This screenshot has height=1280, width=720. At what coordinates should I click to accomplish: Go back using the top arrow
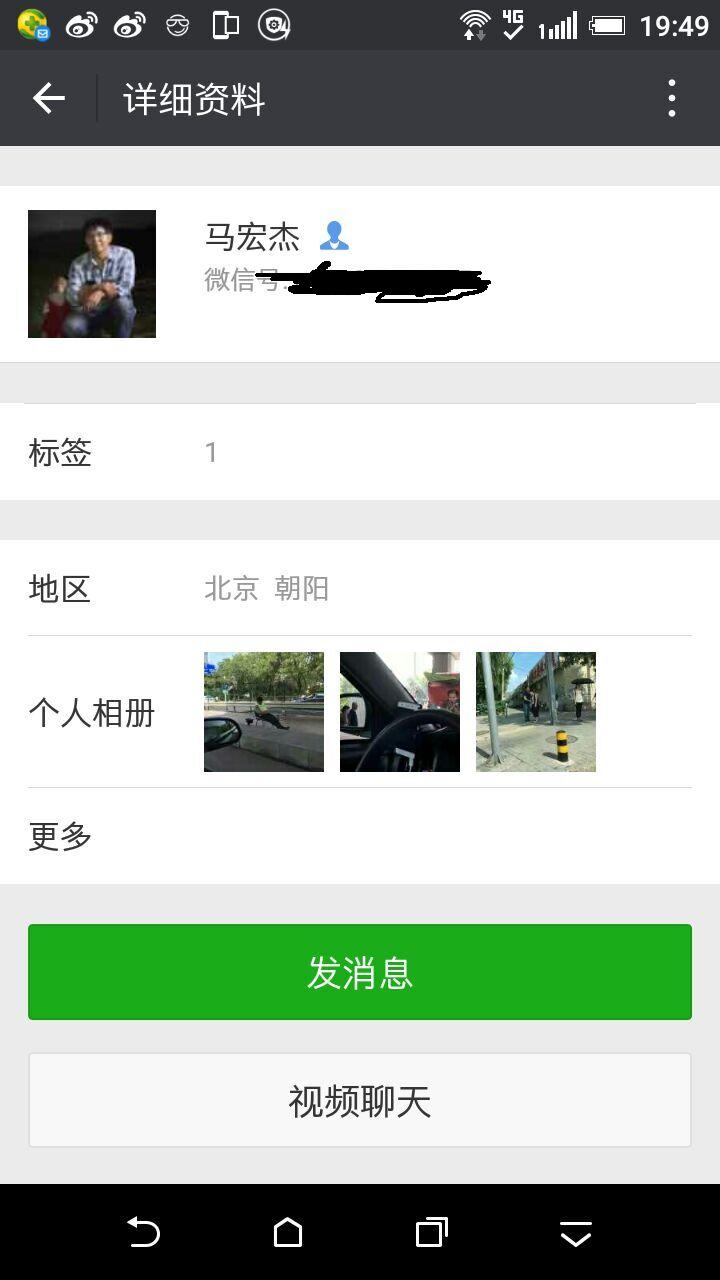pyautogui.click(x=48, y=98)
